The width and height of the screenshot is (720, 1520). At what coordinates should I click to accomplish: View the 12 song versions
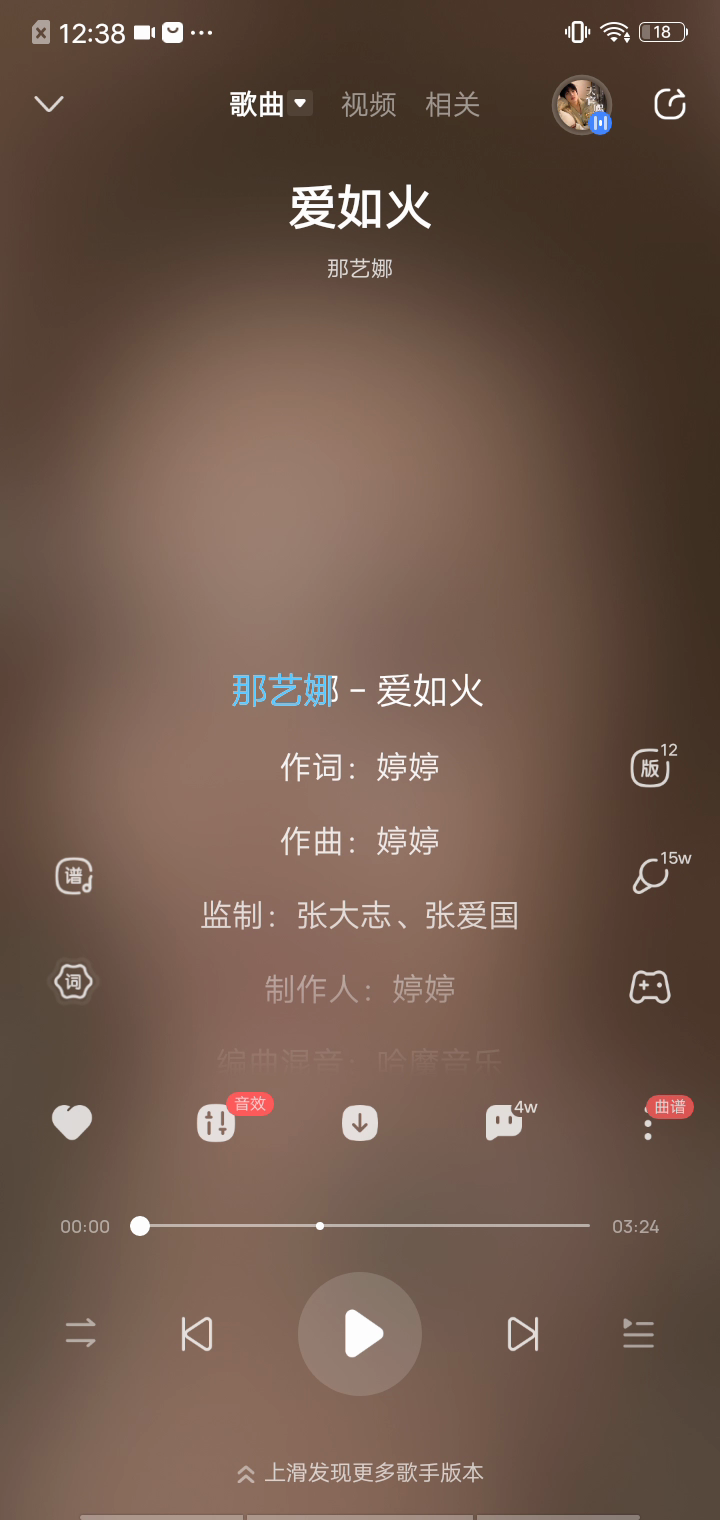click(x=651, y=767)
